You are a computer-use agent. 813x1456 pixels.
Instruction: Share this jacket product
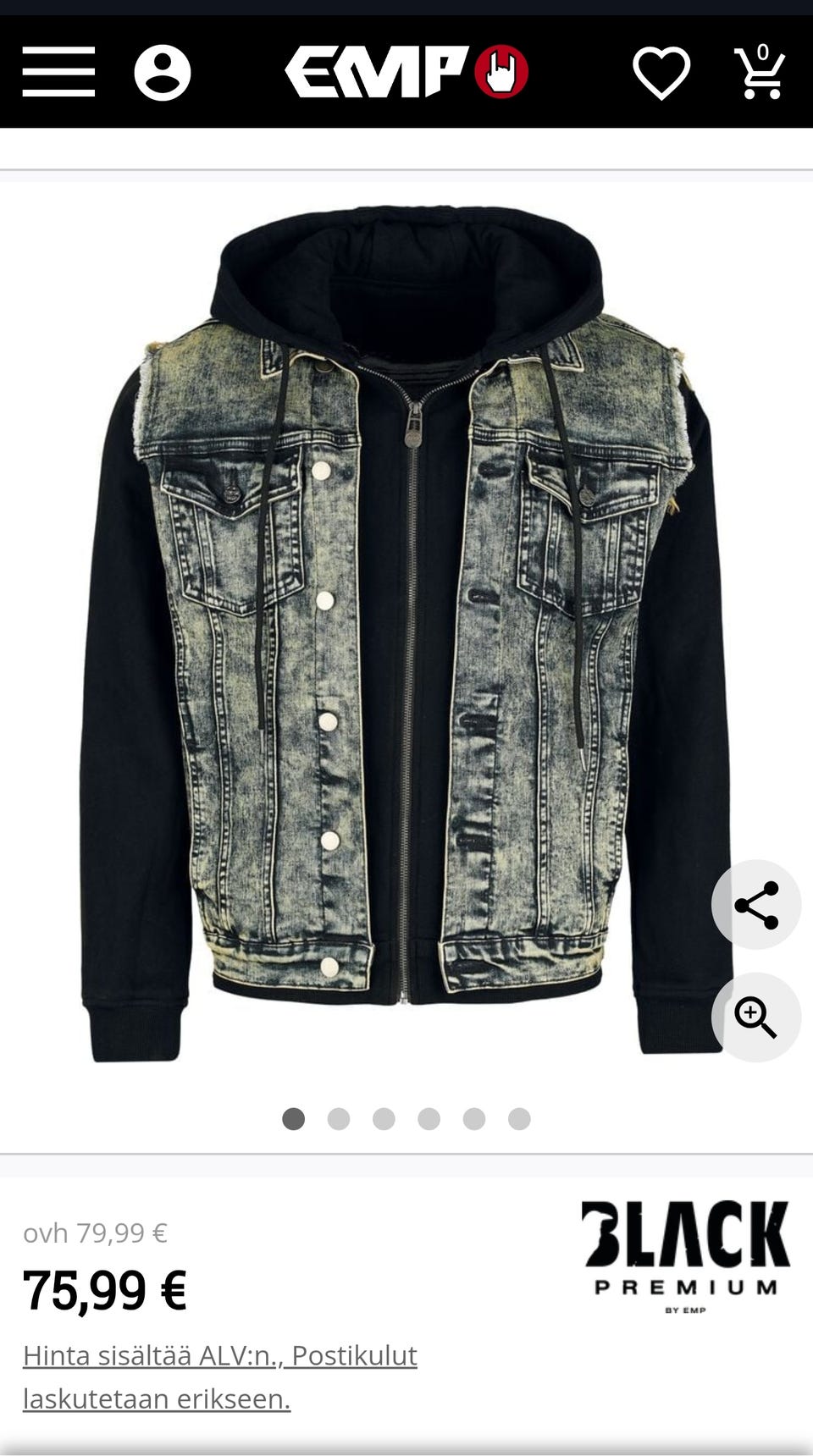[756, 905]
